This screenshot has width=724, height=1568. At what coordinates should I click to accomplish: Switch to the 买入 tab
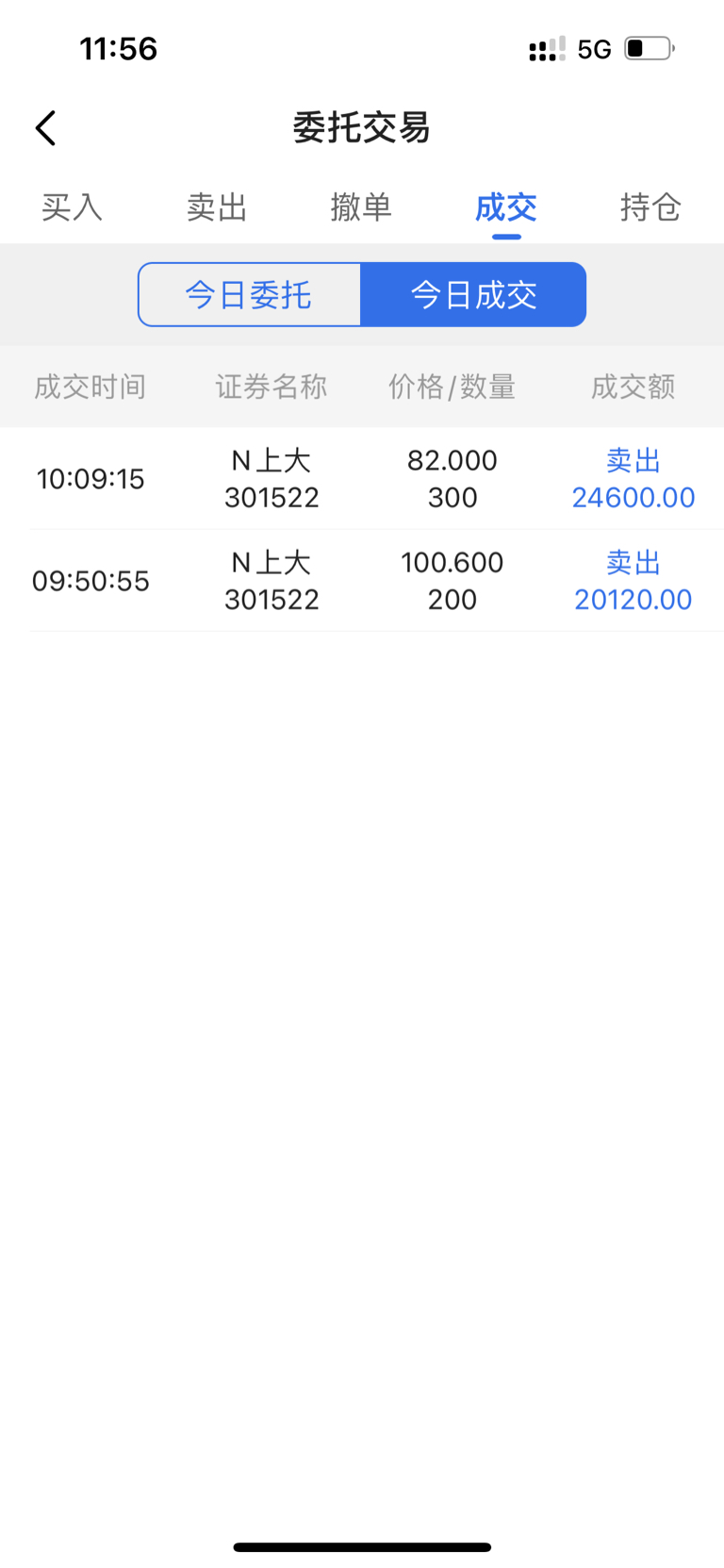coord(73,207)
